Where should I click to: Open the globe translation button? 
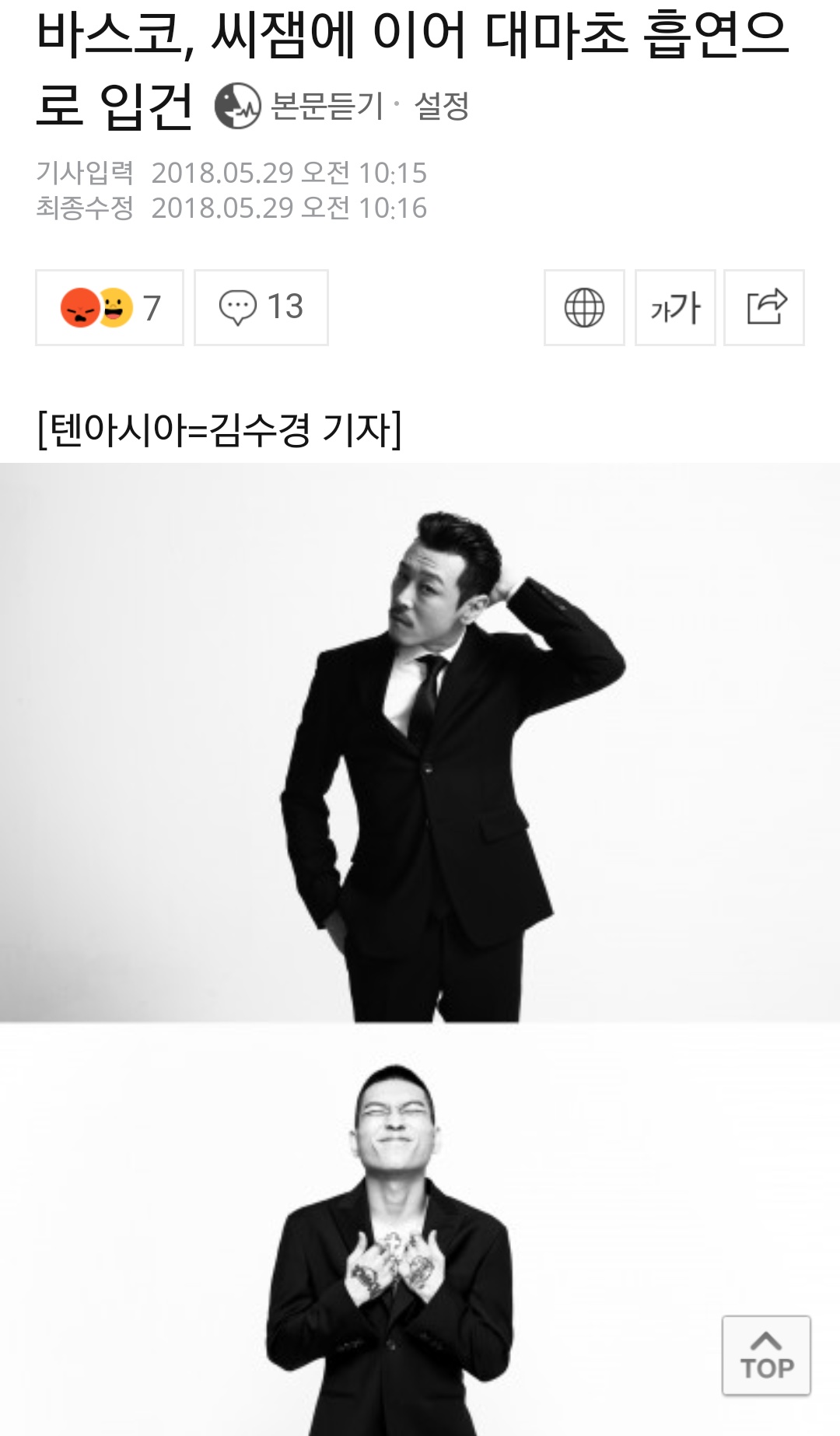coord(584,307)
